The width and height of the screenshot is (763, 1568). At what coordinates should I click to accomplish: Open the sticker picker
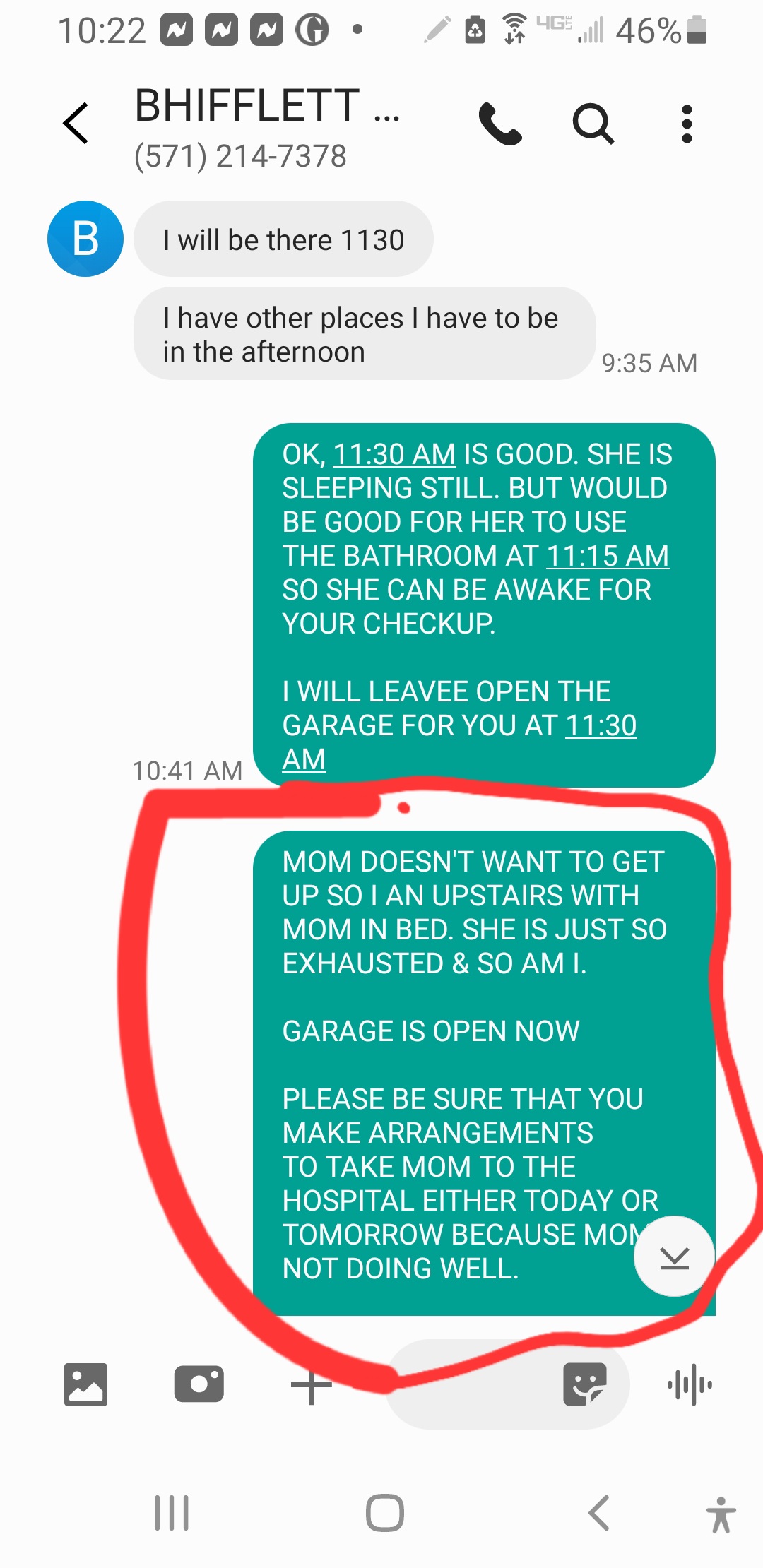pos(584,1384)
